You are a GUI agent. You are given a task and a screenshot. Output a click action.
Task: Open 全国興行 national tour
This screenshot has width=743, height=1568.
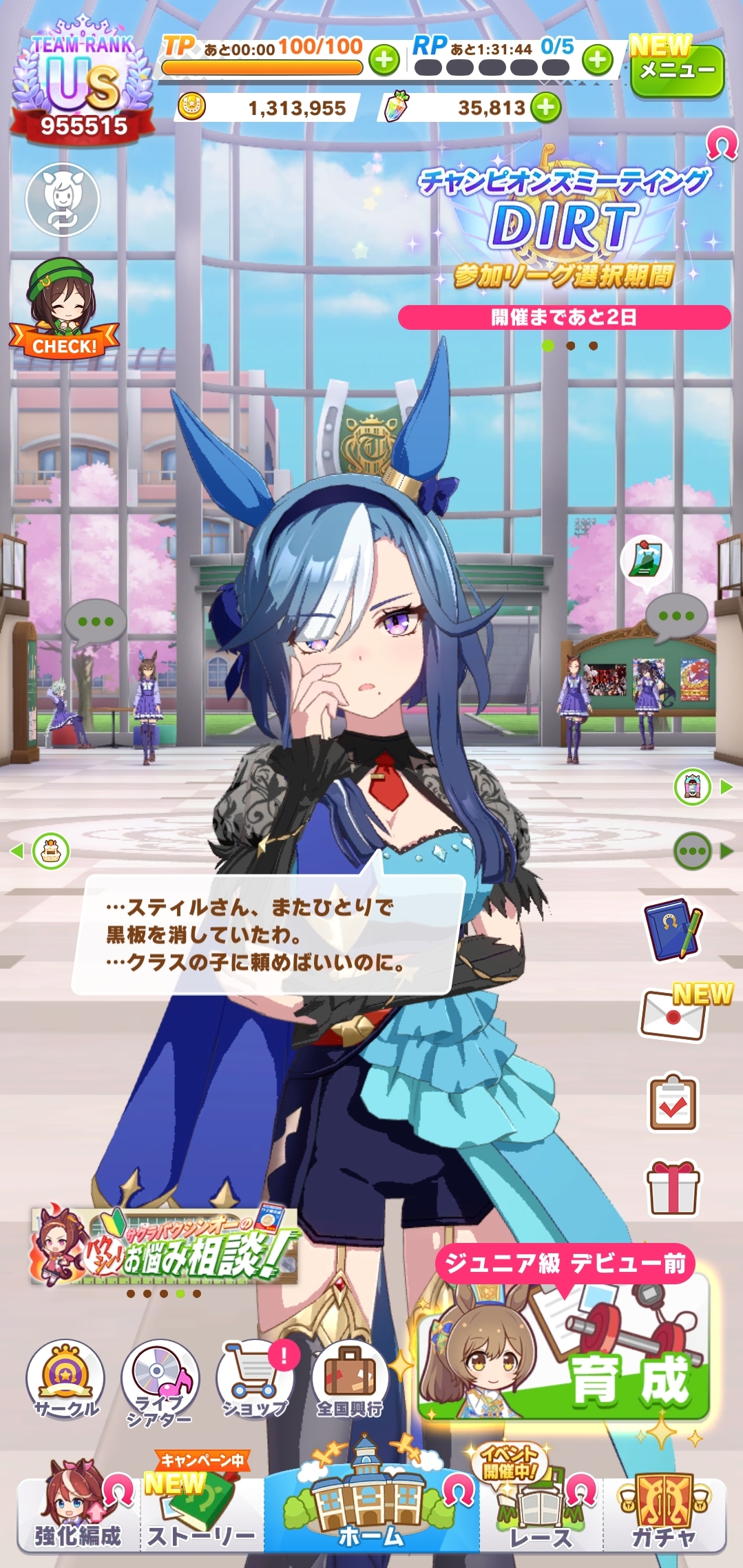point(349,1379)
